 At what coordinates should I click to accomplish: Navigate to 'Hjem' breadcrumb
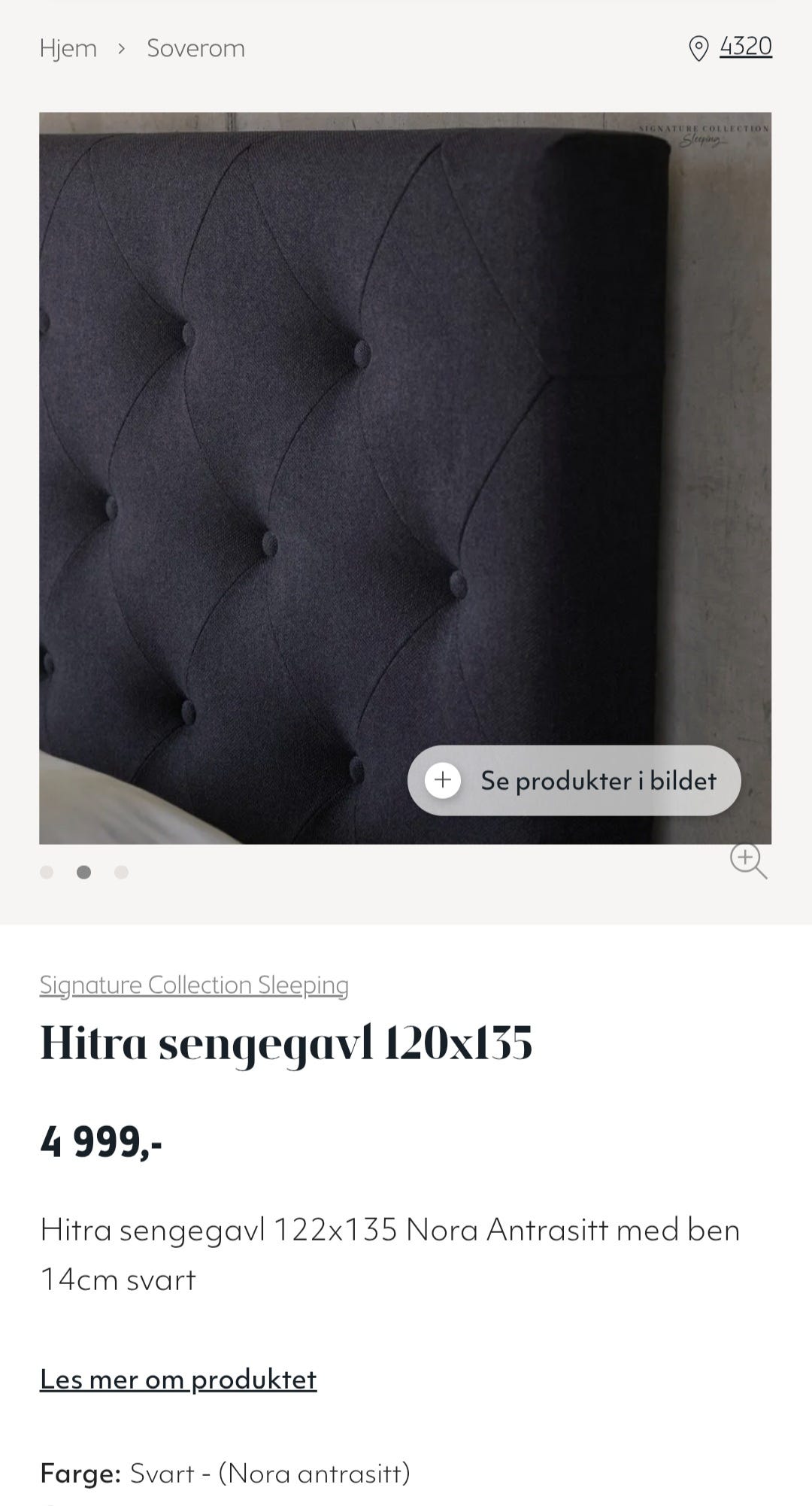pos(68,47)
